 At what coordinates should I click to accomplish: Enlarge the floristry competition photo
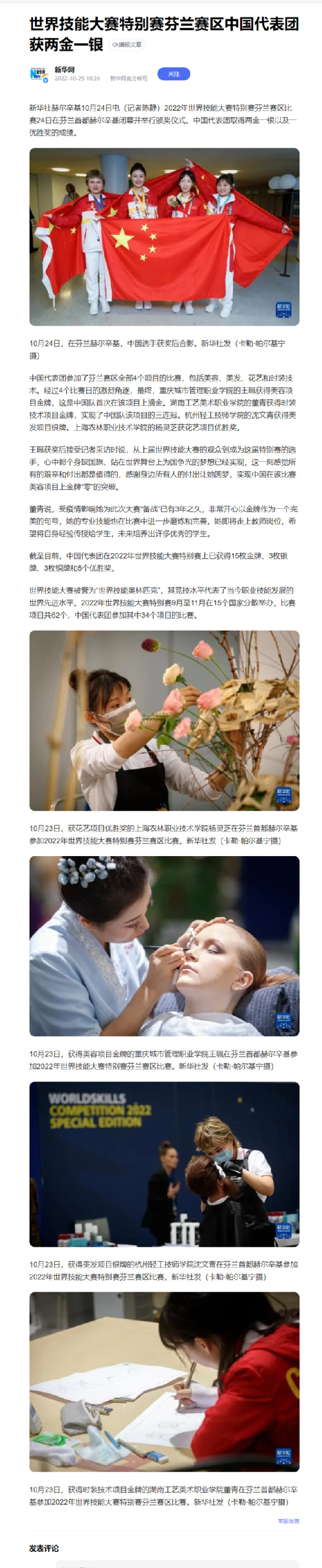tap(164, 720)
